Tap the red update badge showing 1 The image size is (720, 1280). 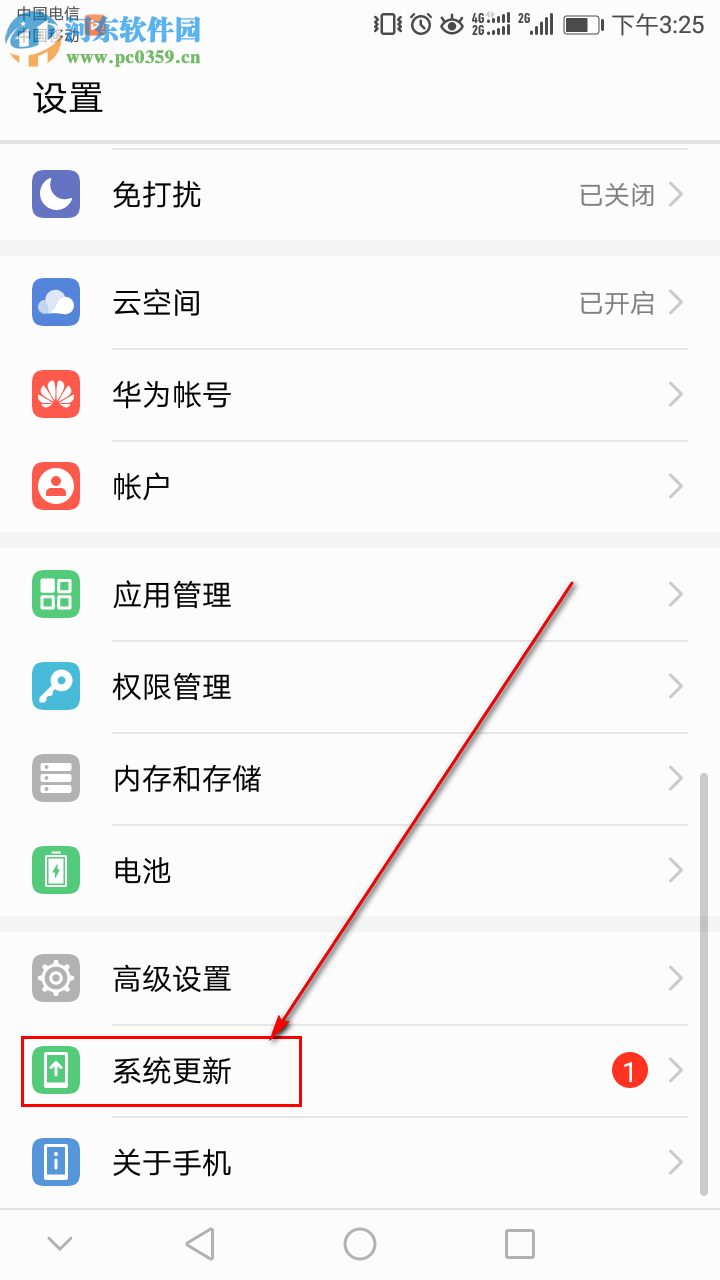629,1070
